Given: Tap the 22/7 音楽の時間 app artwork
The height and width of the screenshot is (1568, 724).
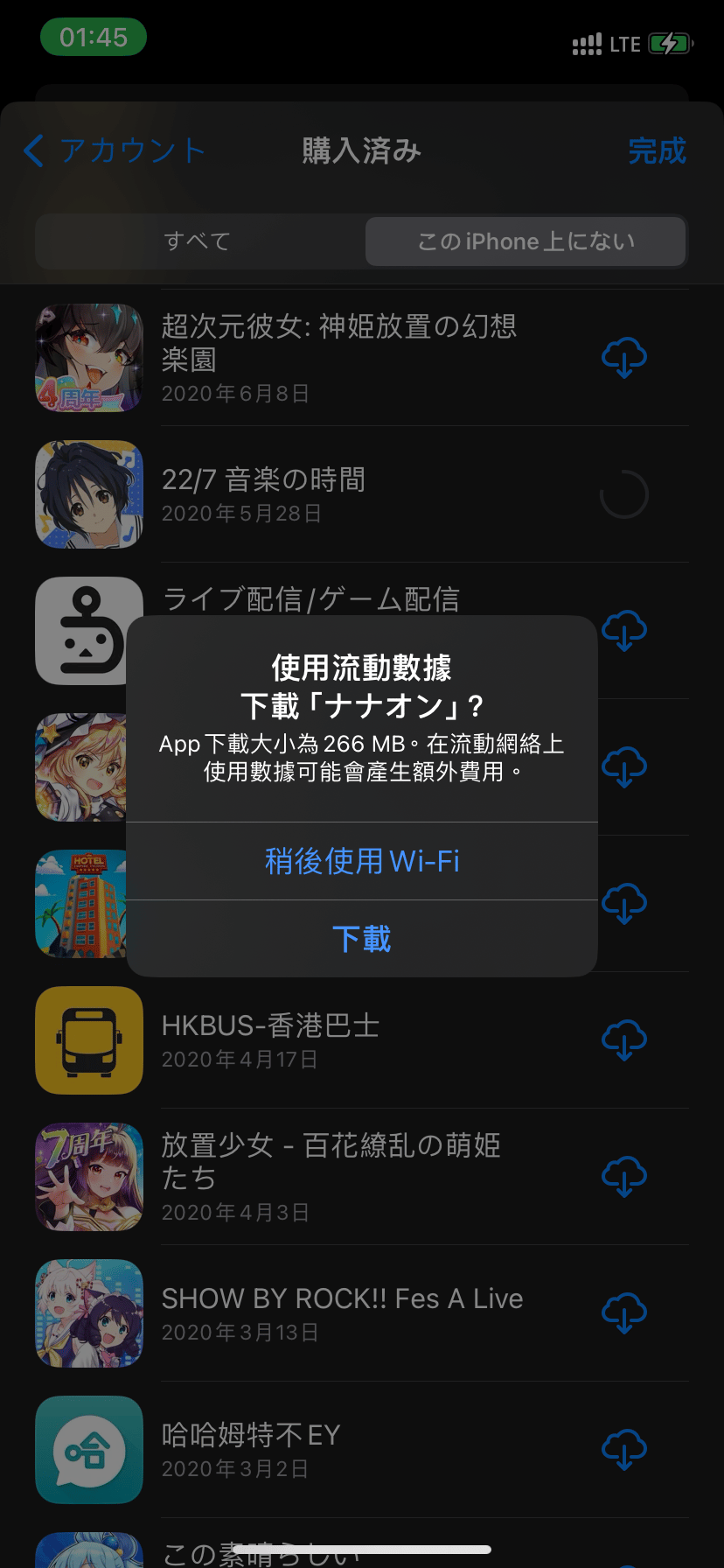Looking at the screenshot, I should tap(88, 493).
